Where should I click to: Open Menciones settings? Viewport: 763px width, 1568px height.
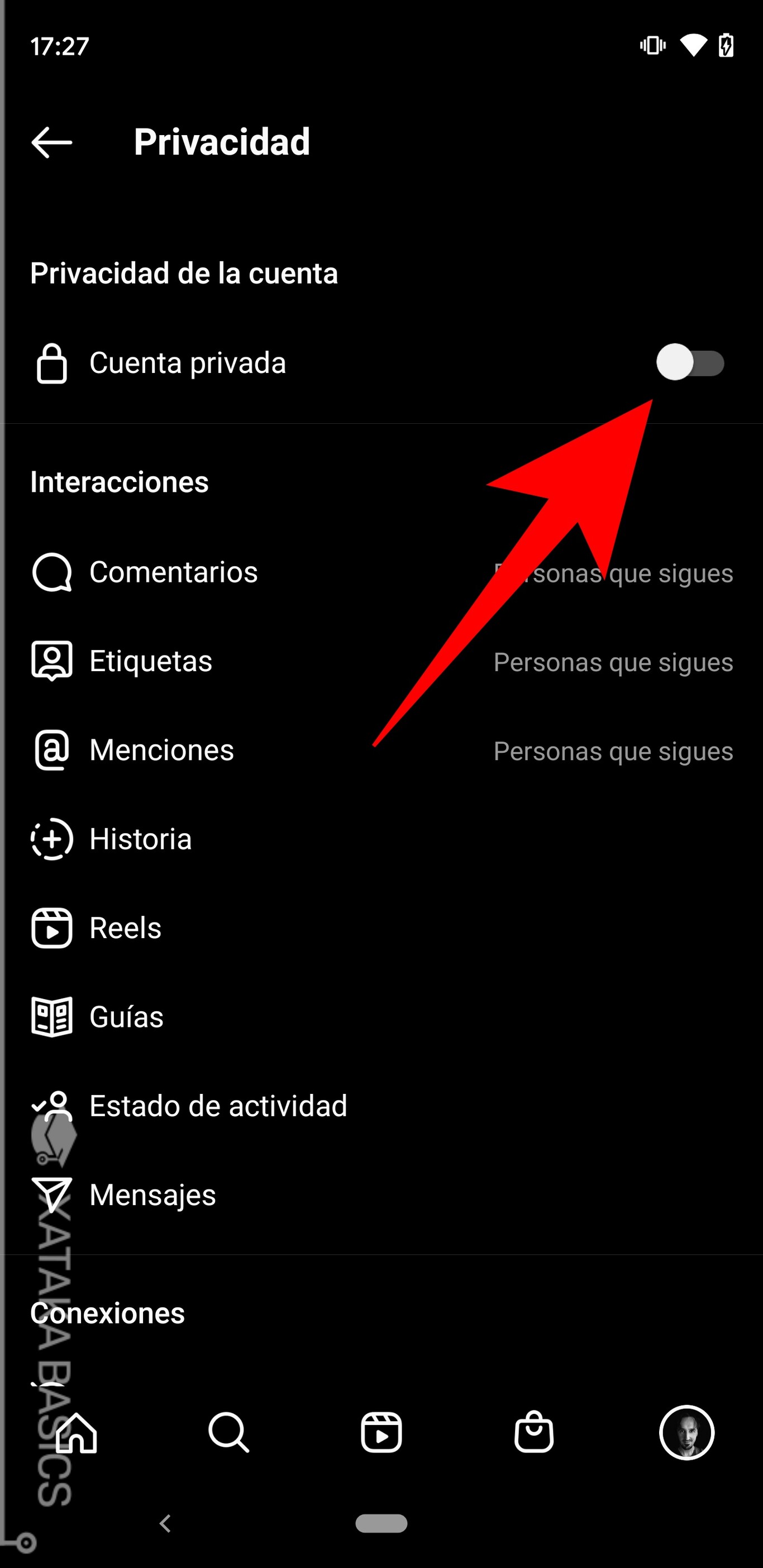tap(381, 750)
